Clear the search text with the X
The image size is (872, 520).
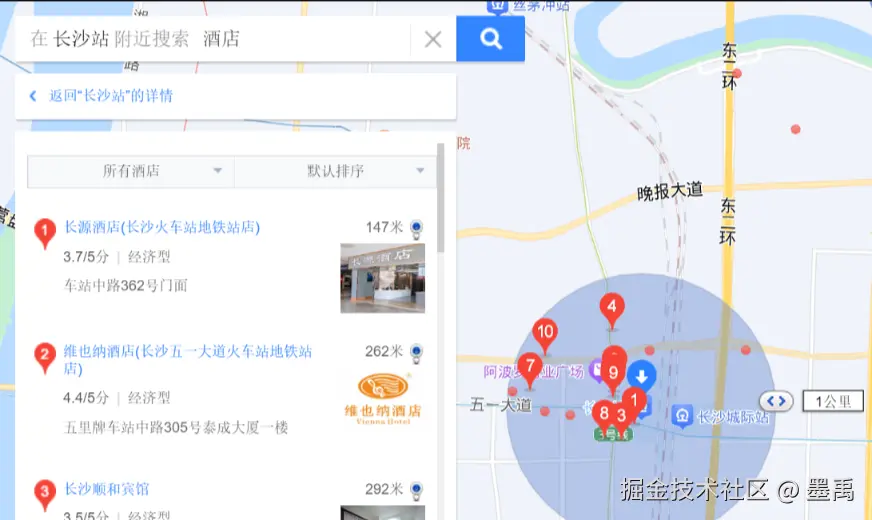433,40
